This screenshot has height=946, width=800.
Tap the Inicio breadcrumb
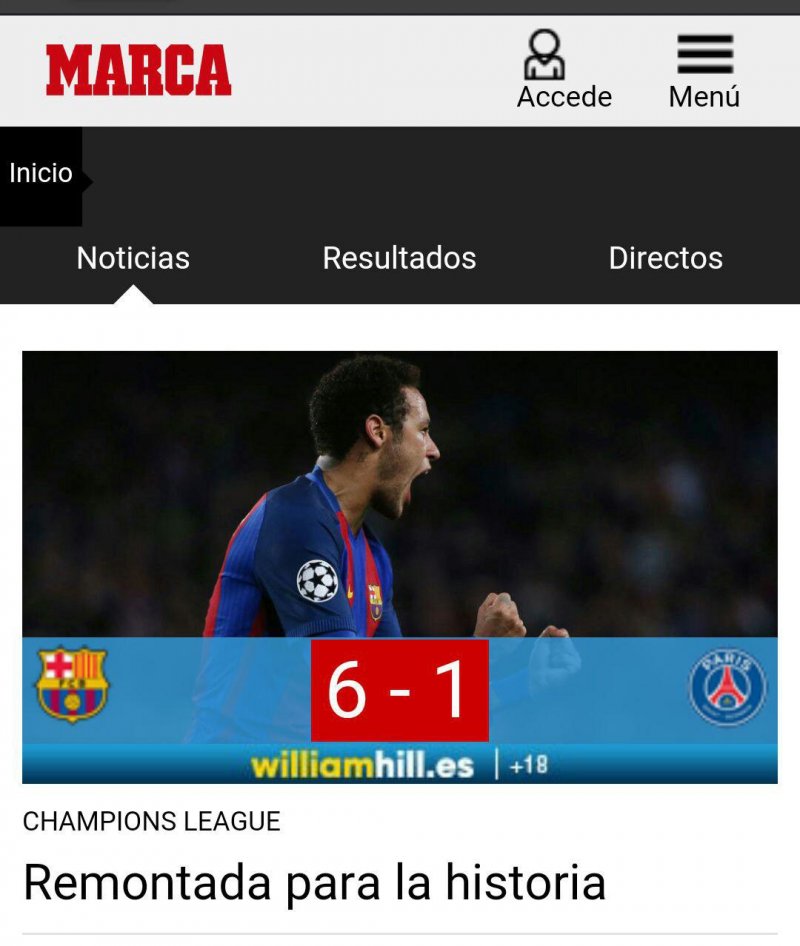[x=41, y=174]
